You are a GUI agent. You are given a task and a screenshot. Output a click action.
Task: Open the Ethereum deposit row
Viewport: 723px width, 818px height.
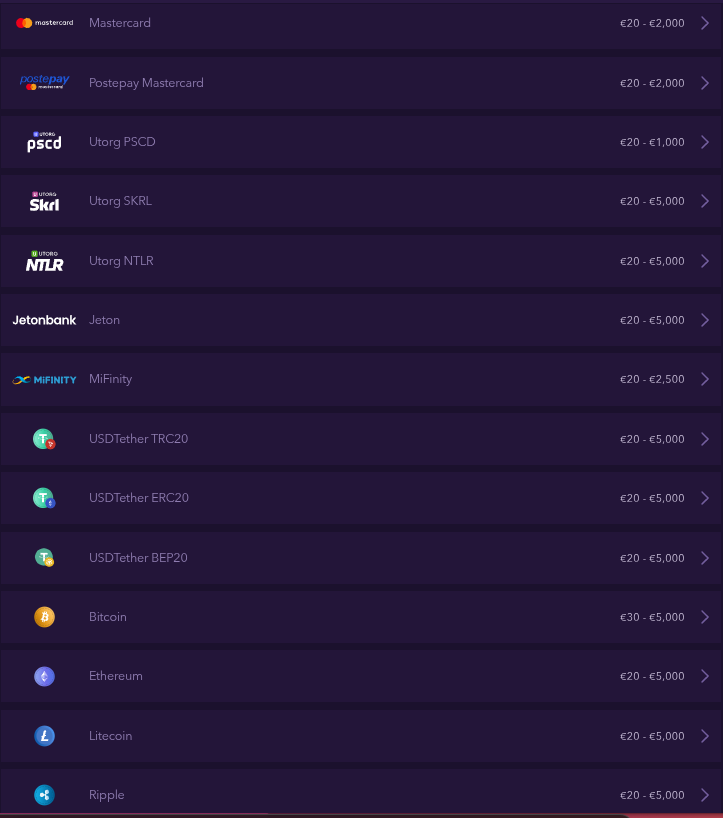tap(360, 676)
